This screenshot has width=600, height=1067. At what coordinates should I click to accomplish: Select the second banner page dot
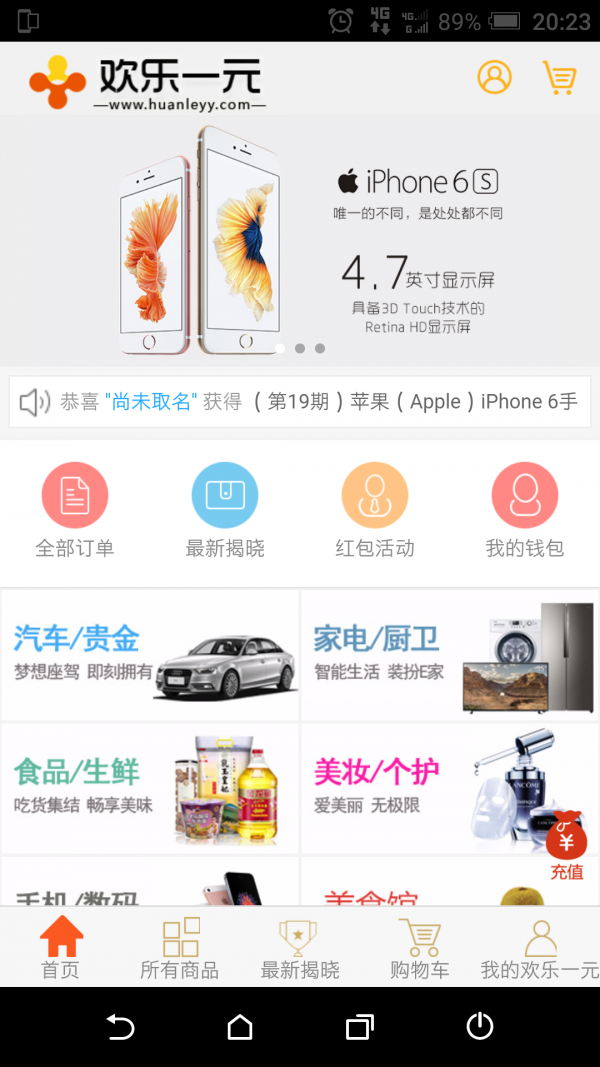click(x=300, y=349)
